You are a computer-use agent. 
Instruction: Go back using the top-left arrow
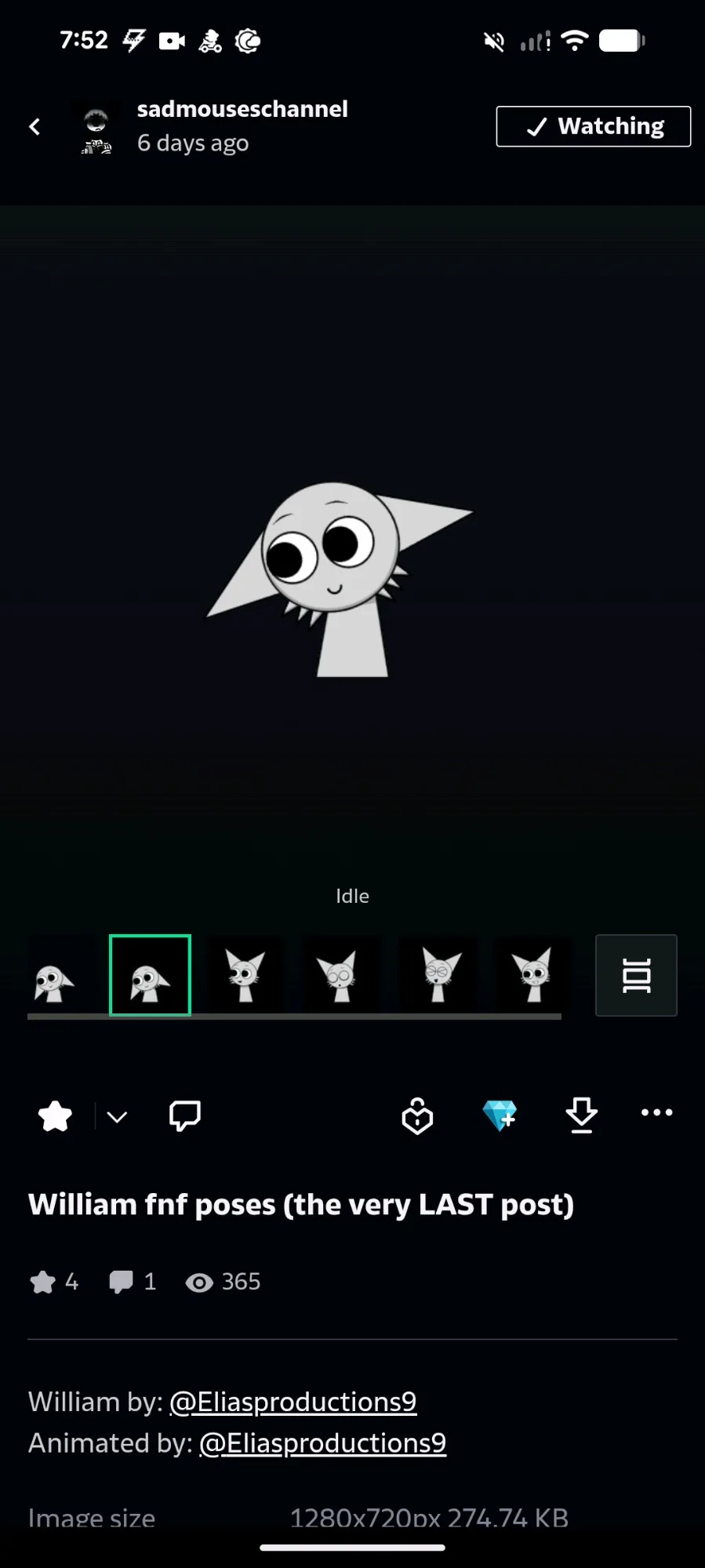click(35, 126)
